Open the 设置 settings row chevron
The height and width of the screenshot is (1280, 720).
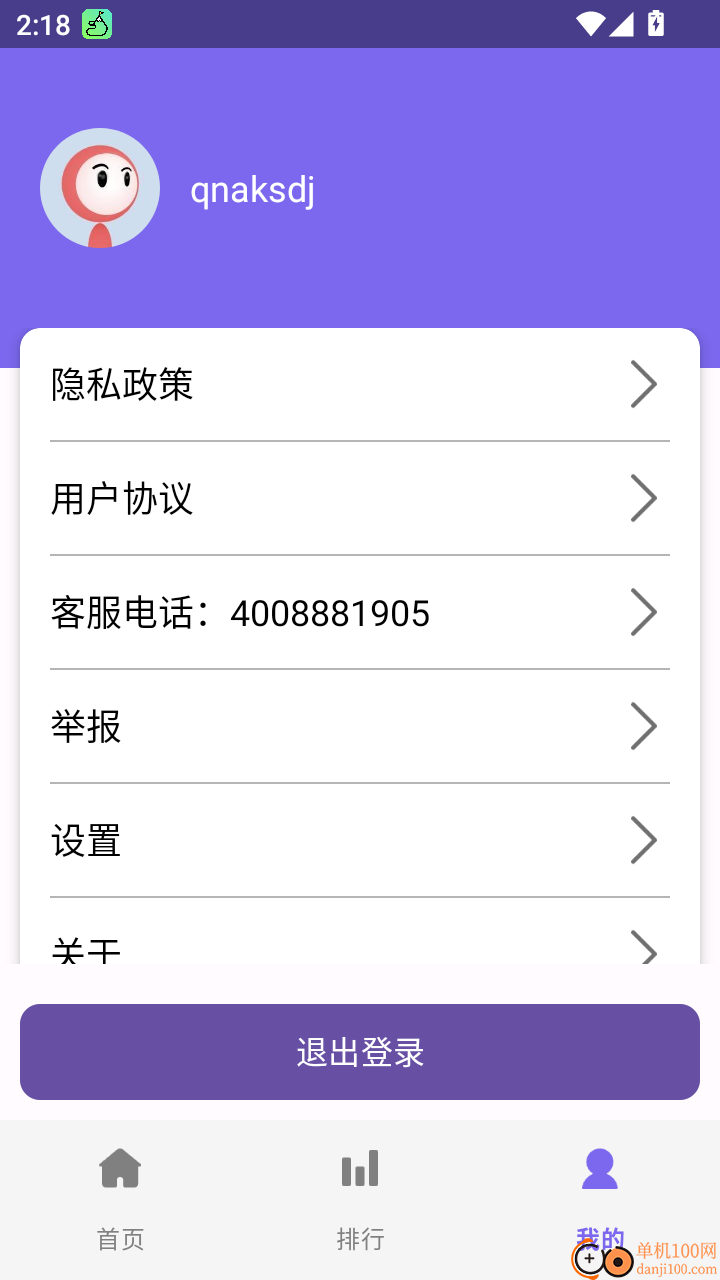click(644, 840)
